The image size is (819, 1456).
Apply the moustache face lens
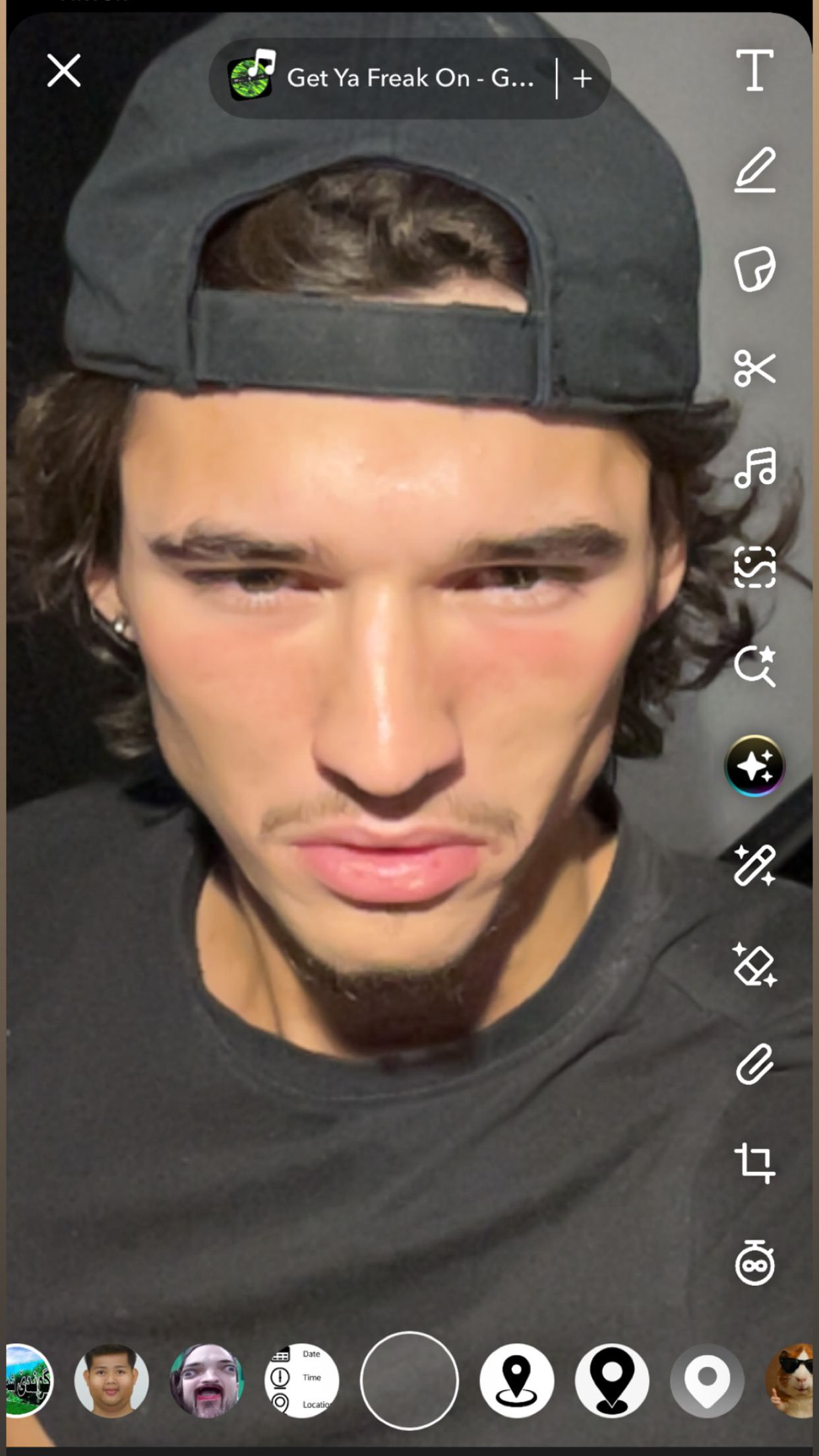coord(206,1380)
